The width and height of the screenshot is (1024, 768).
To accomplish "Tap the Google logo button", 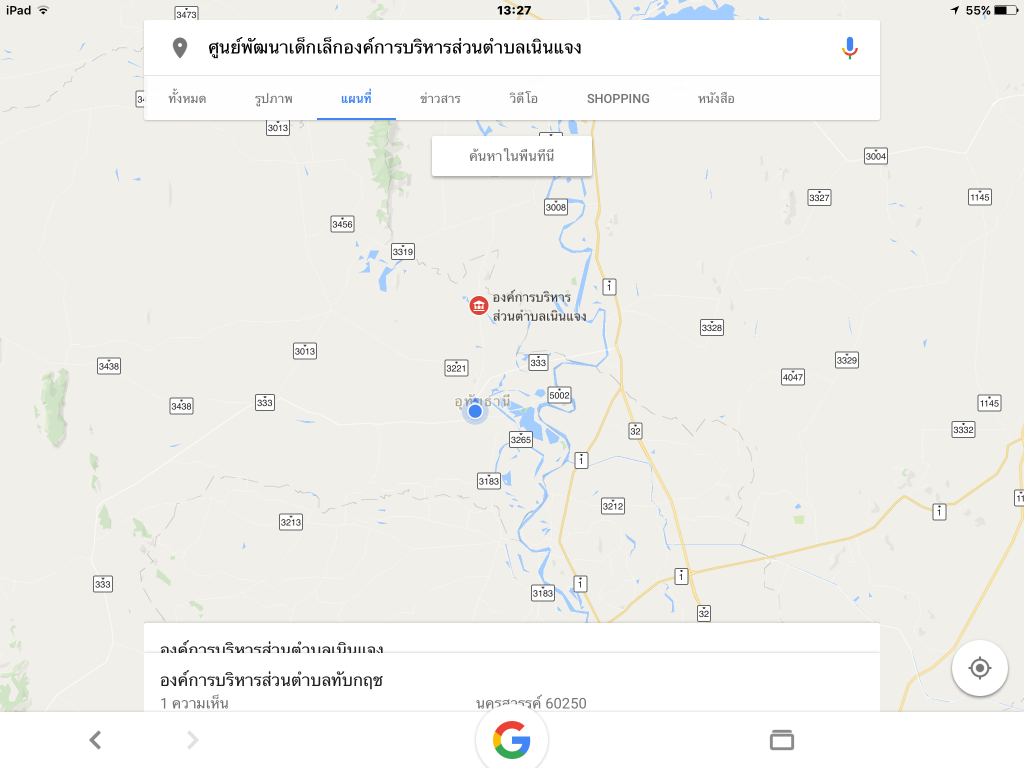I will 511,740.
